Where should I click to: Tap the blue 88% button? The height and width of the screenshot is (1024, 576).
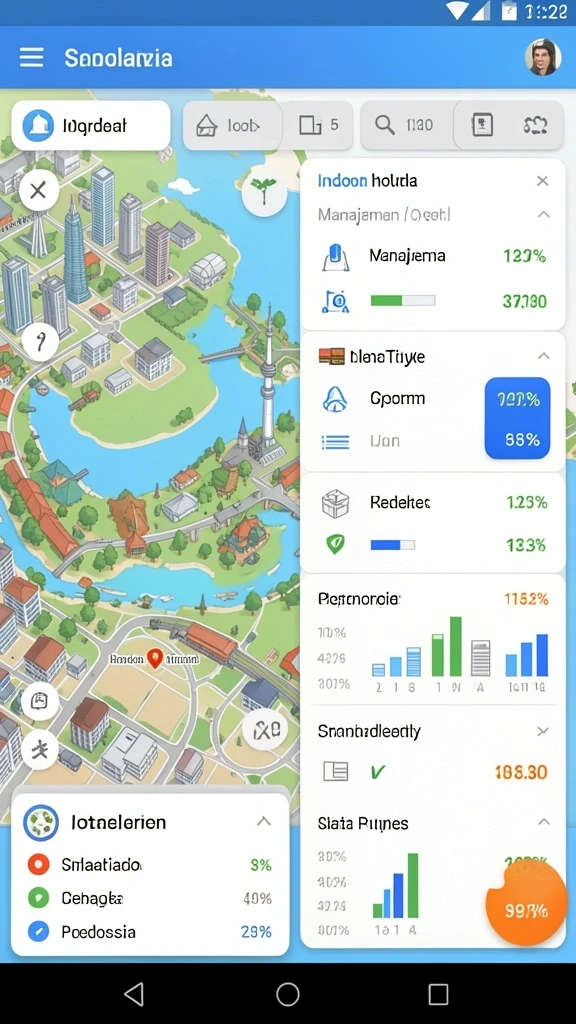click(x=517, y=418)
